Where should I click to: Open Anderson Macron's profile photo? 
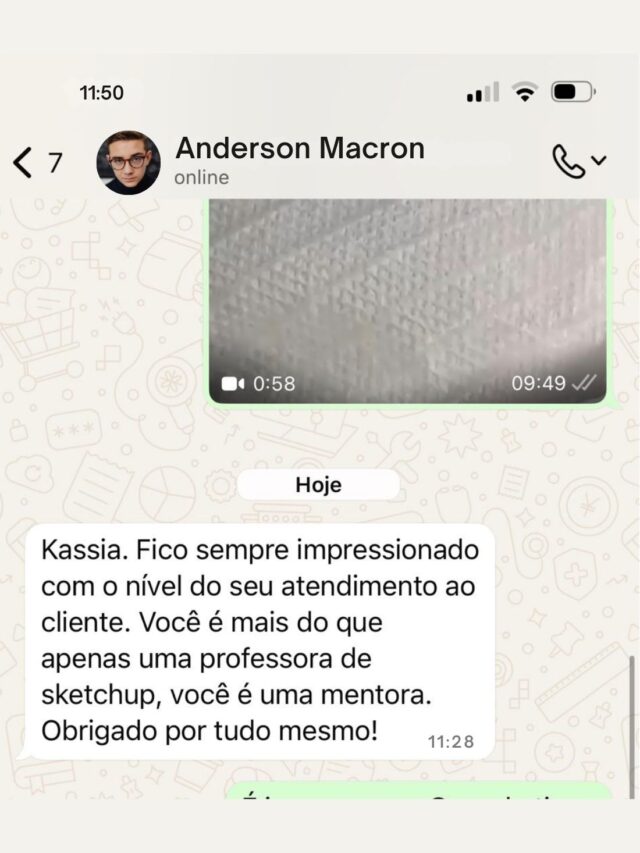click(128, 162)
